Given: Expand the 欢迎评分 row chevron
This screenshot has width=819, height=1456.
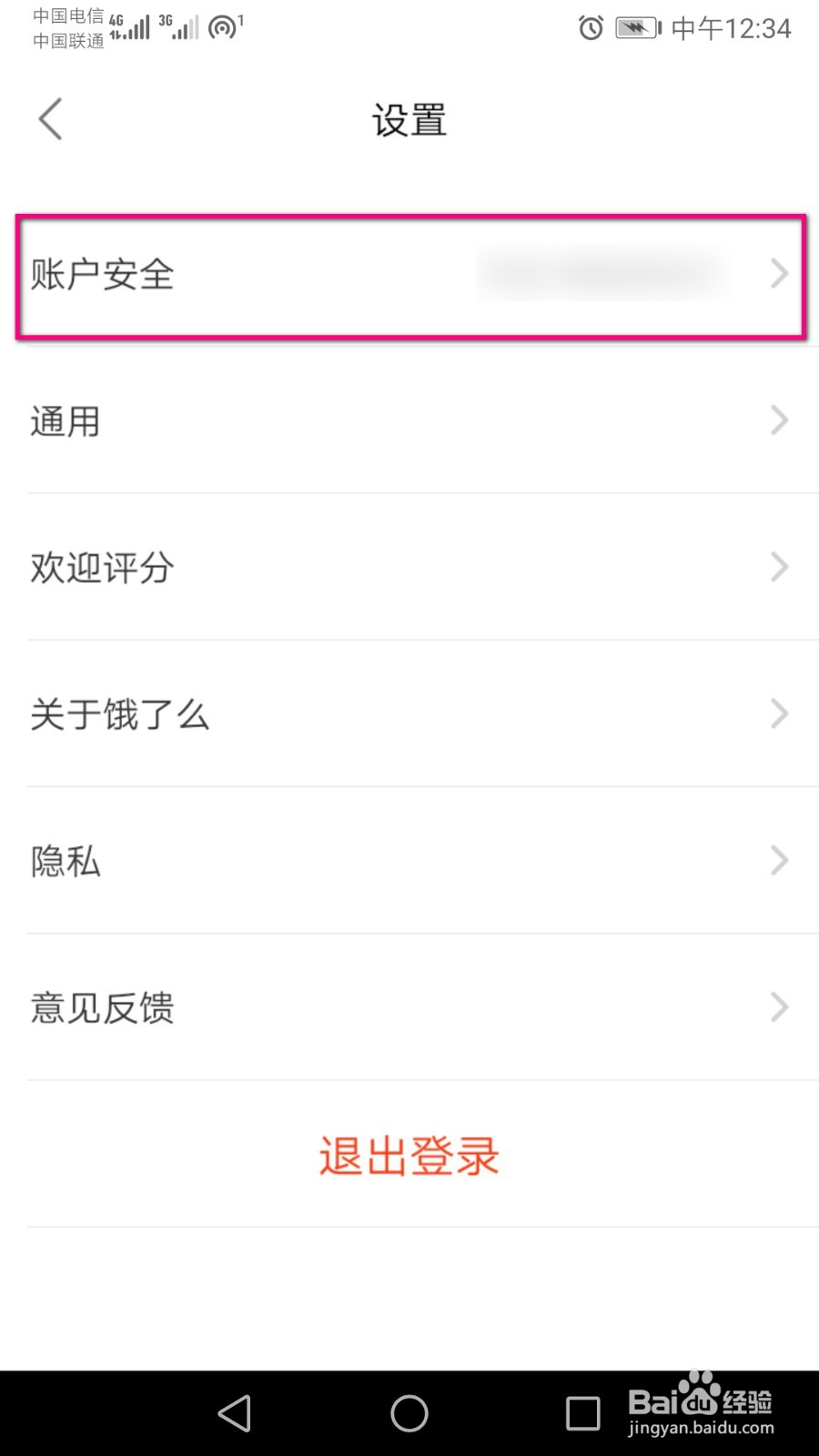Looking at the screenshot, I should coord(778,567).
